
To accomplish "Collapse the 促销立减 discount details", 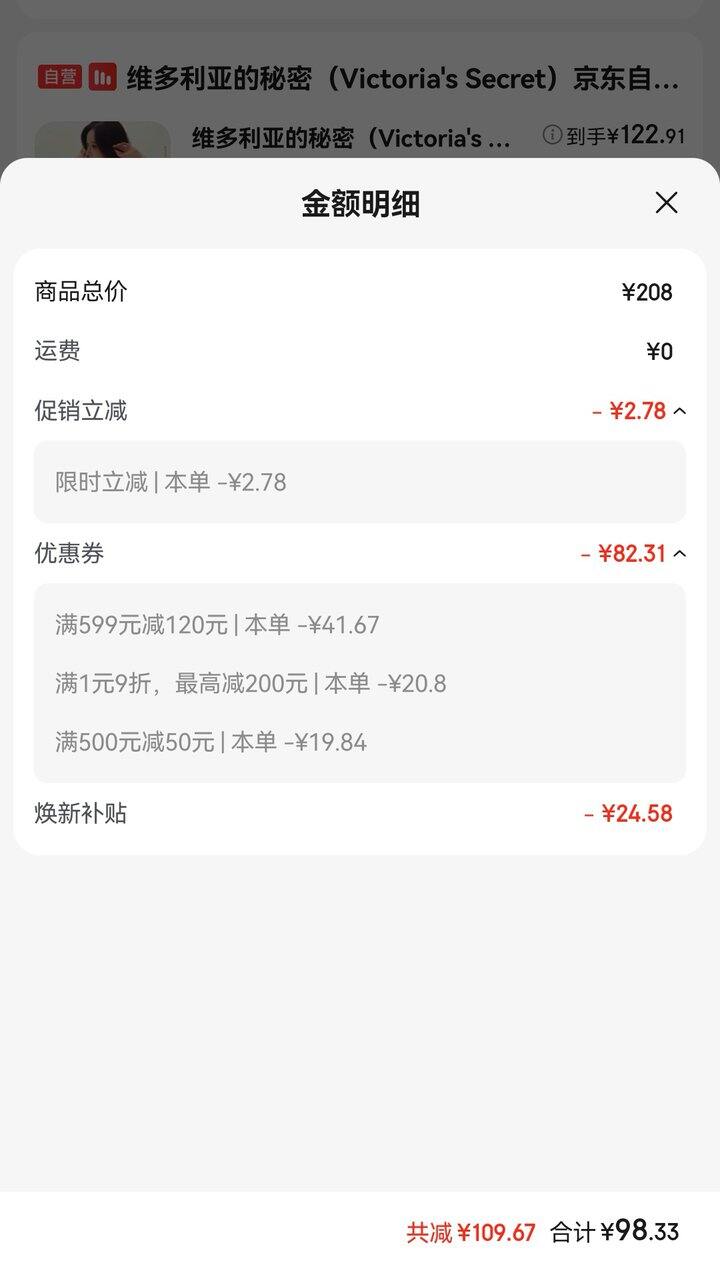I will [x=680, y=411].
